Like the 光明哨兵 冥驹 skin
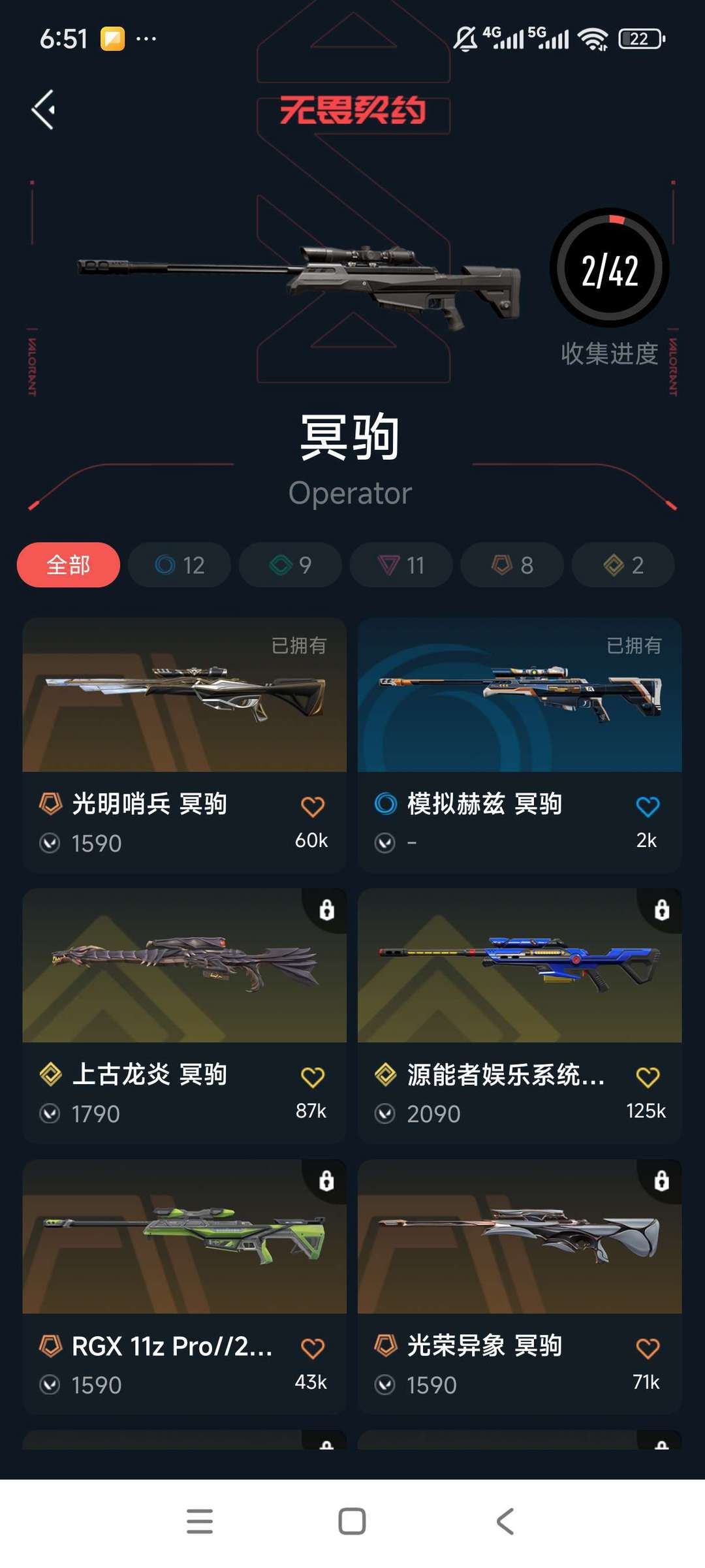The image size is (705, 1568). point(313,807)
